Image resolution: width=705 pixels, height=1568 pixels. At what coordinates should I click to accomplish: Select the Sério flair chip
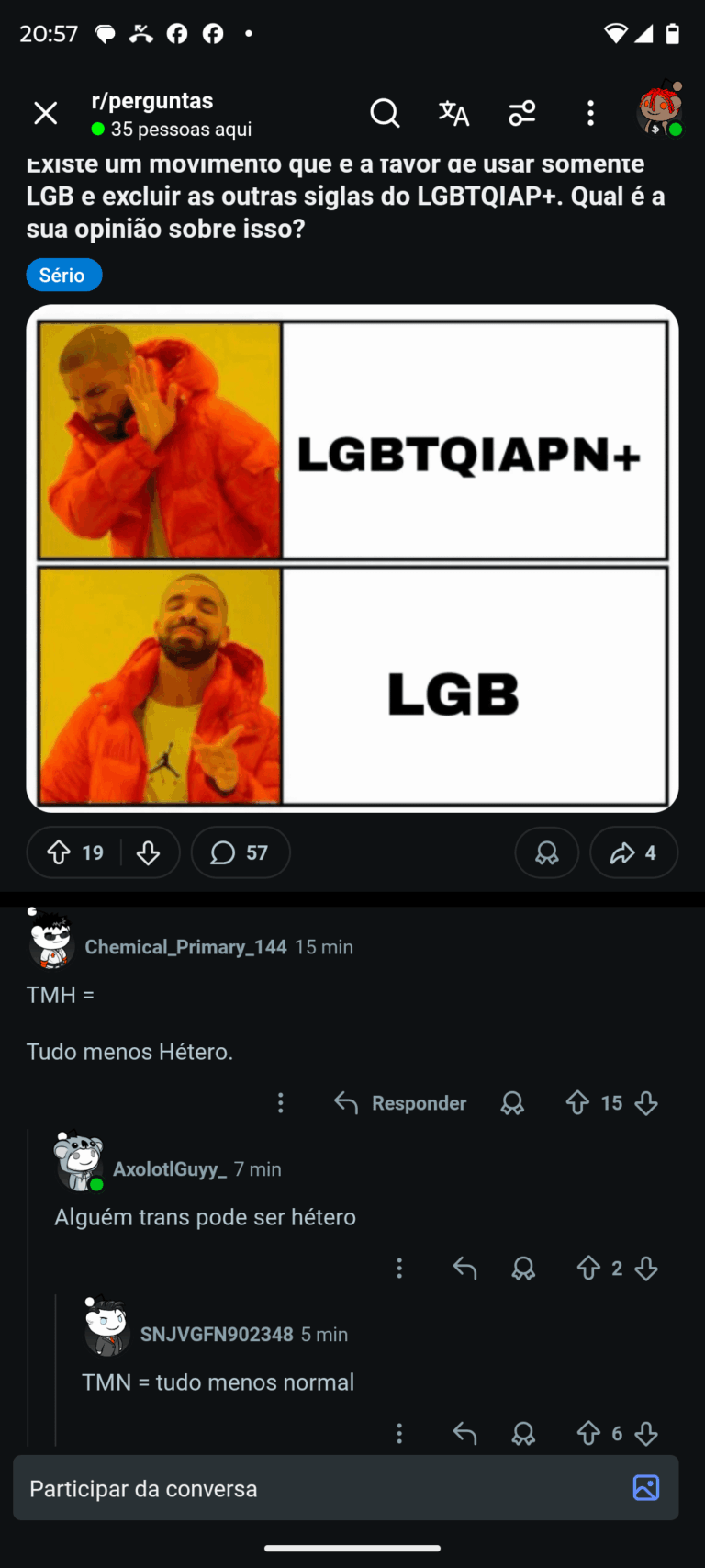(x=63, y=276)
